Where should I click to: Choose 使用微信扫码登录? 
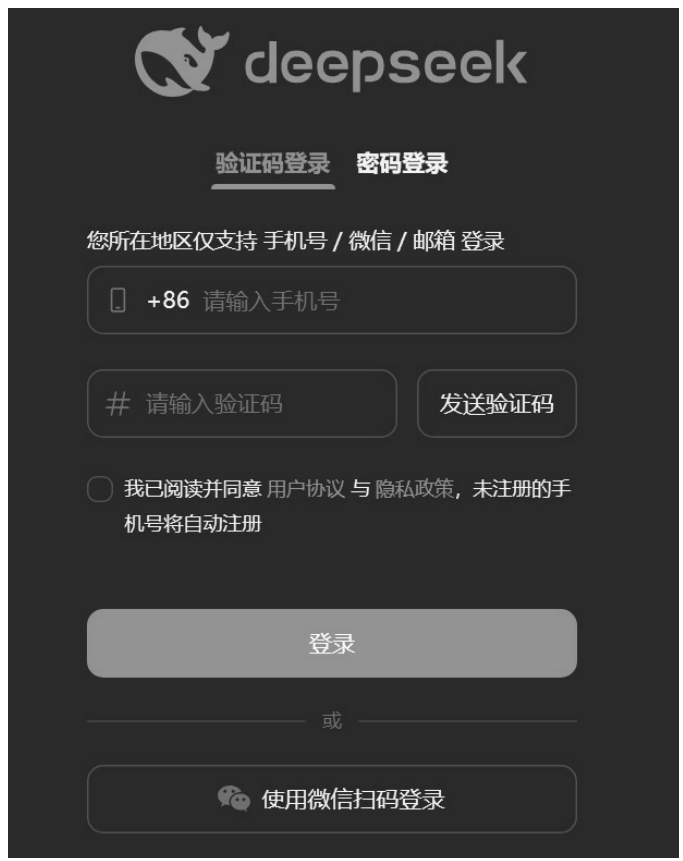point(332,799)
